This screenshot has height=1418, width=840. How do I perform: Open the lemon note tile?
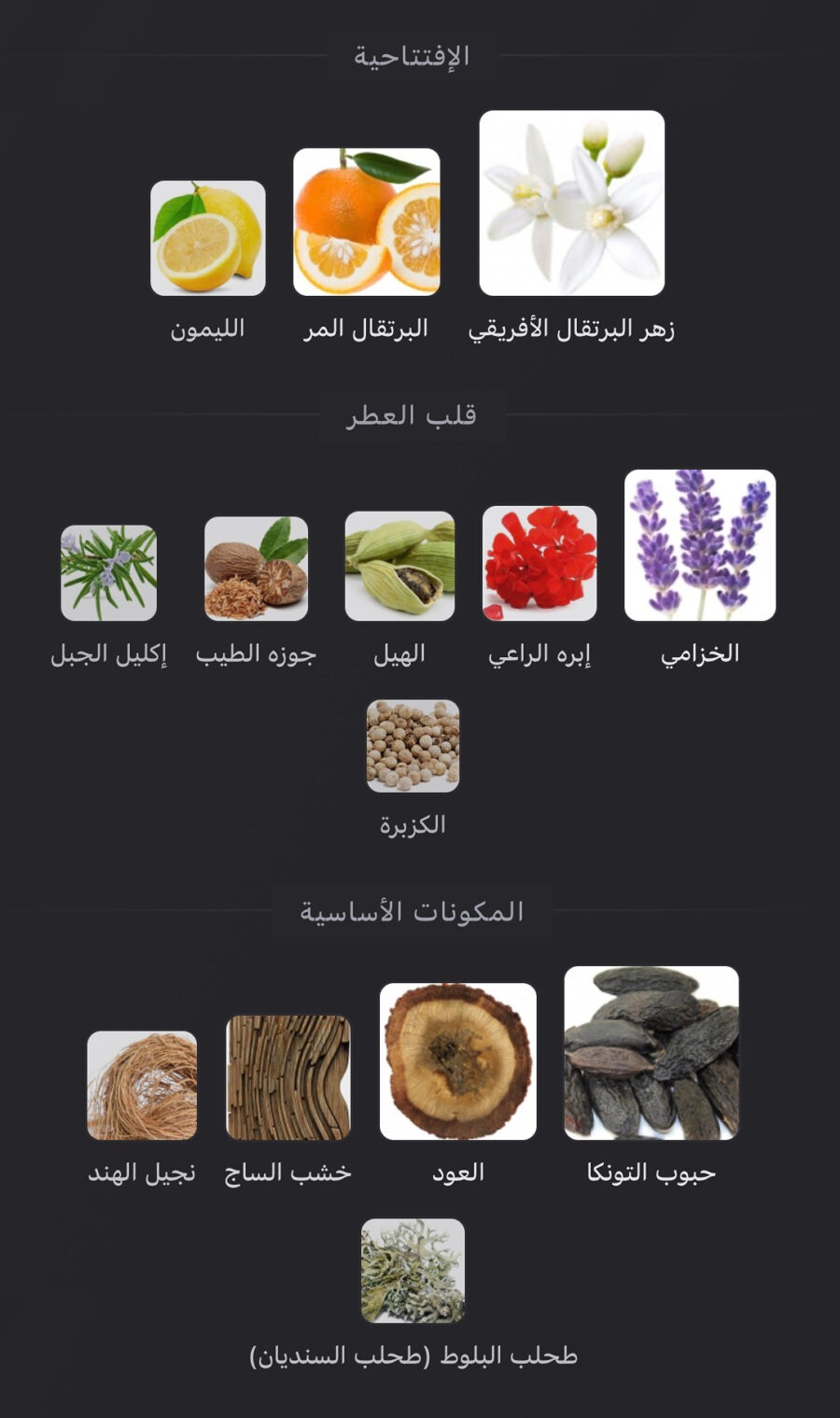tap(208, 238)
